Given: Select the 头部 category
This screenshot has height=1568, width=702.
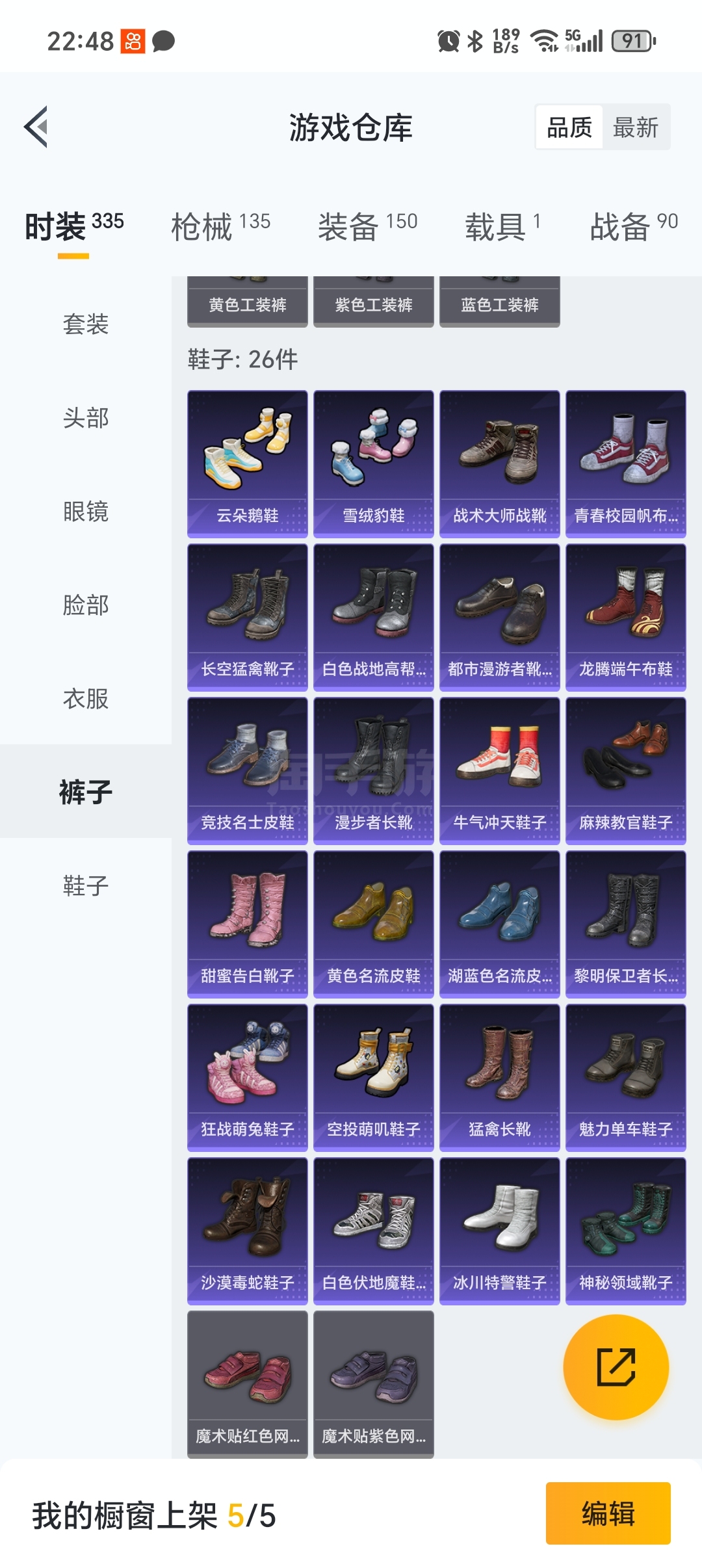Looking at the screenshot, I should pos(86,417).
